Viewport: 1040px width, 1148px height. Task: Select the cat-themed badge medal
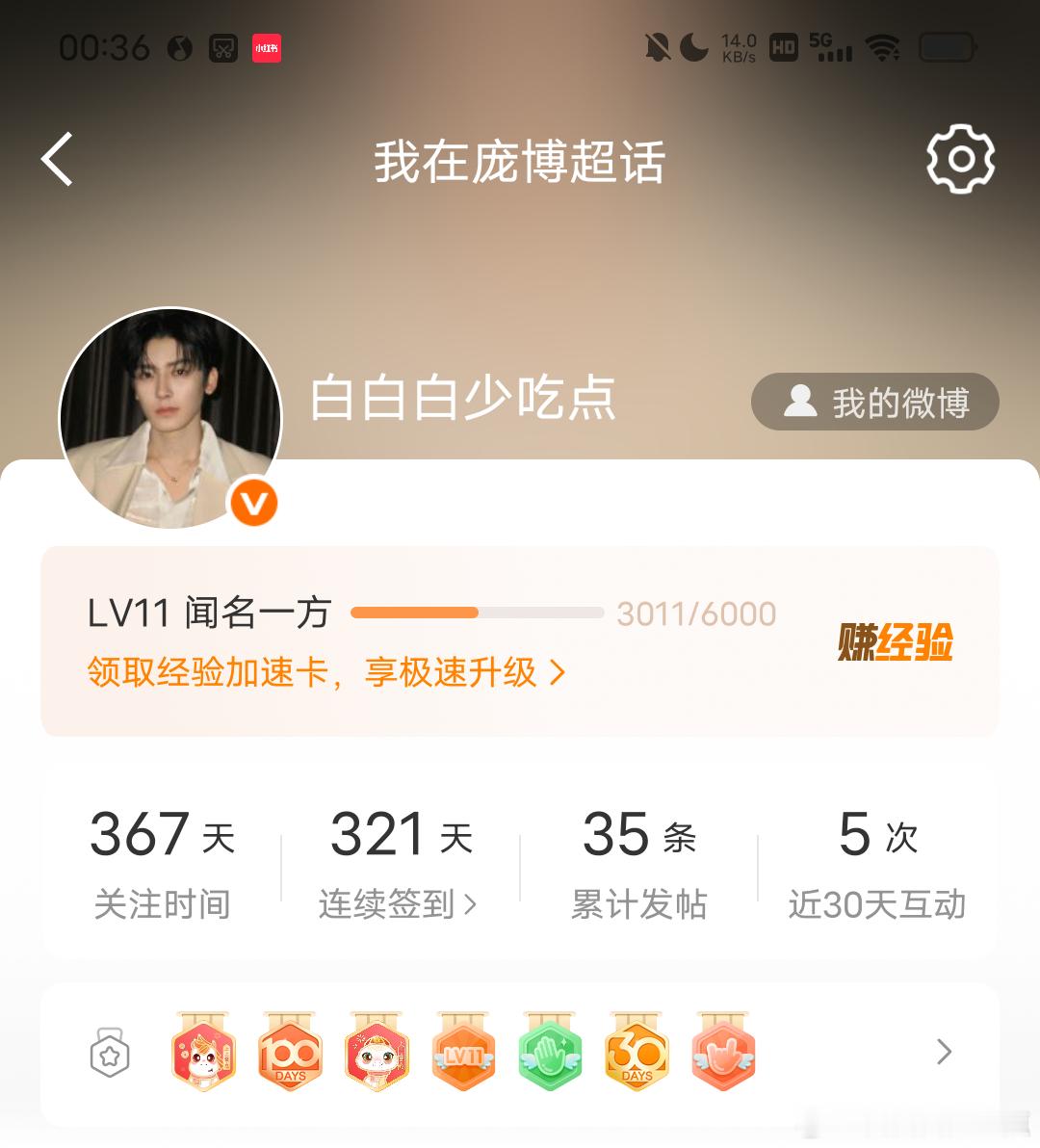pyautogui.click(x=377, y=1055)
